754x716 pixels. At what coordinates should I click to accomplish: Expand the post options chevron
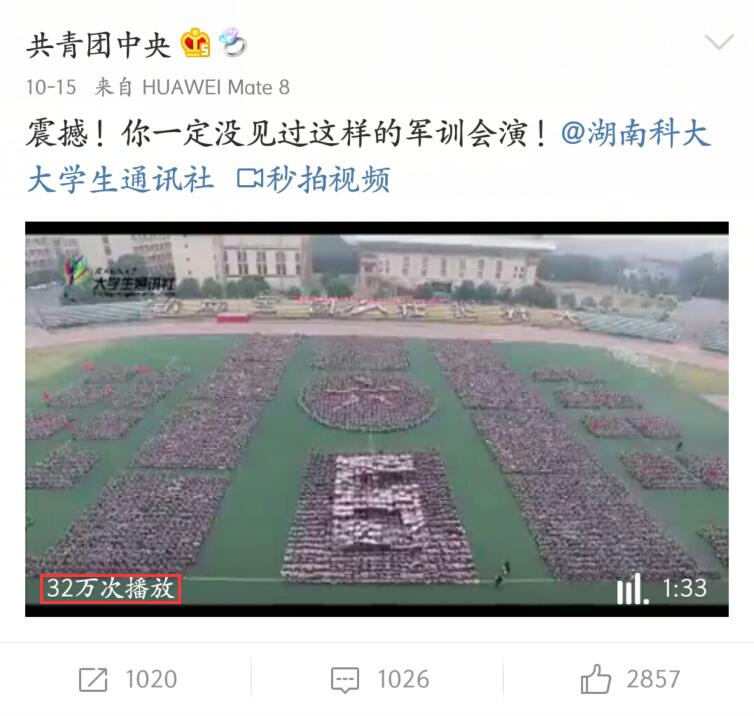[719, 43]
